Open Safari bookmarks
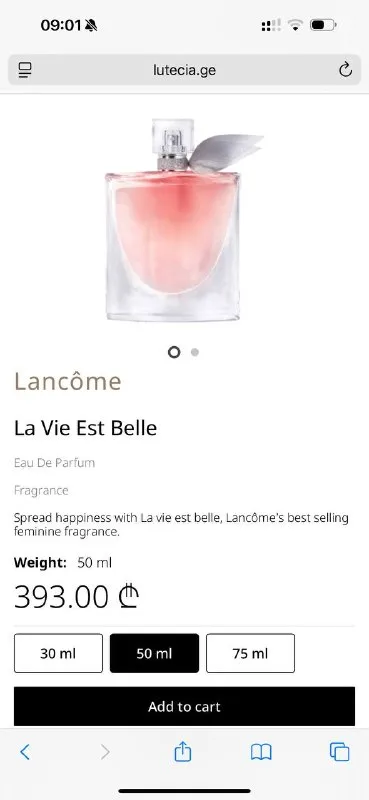The width and height of the screenshot is (369, 800). tap(261, 752)
